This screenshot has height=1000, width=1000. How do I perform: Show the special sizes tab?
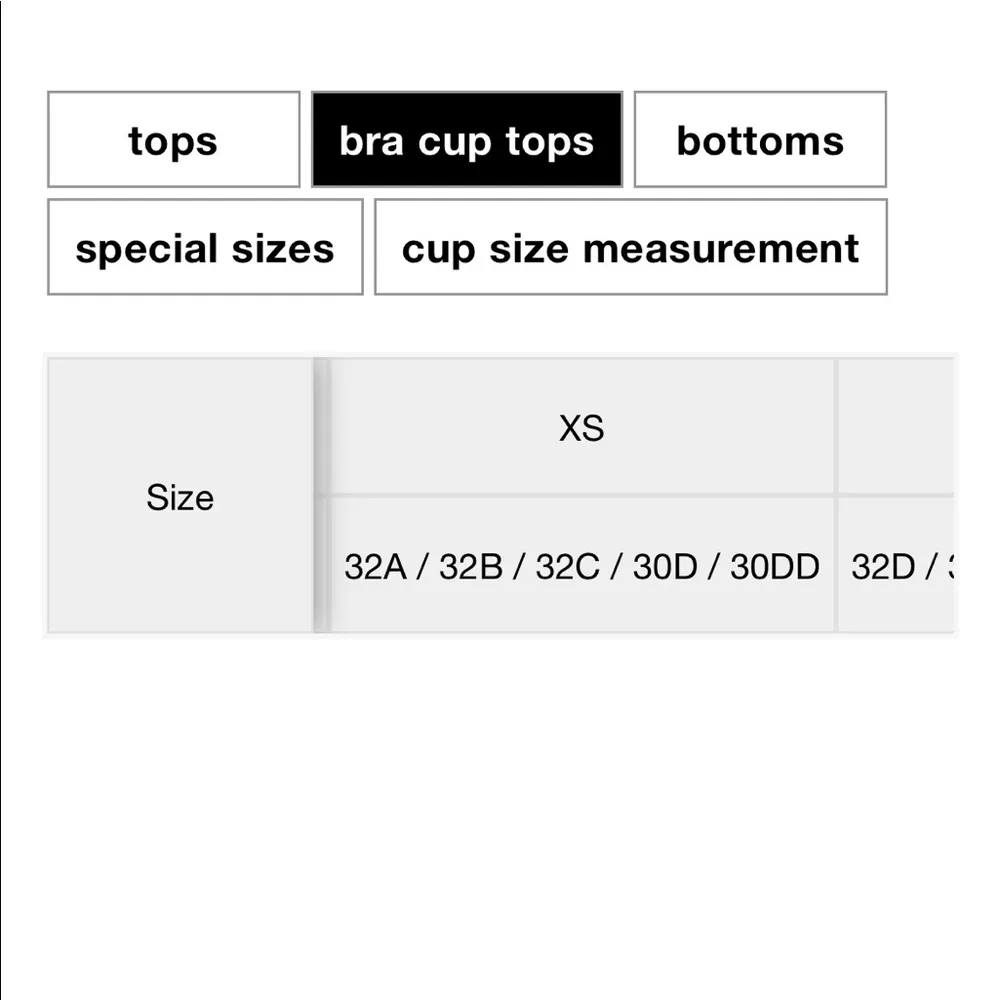(205, 247)
